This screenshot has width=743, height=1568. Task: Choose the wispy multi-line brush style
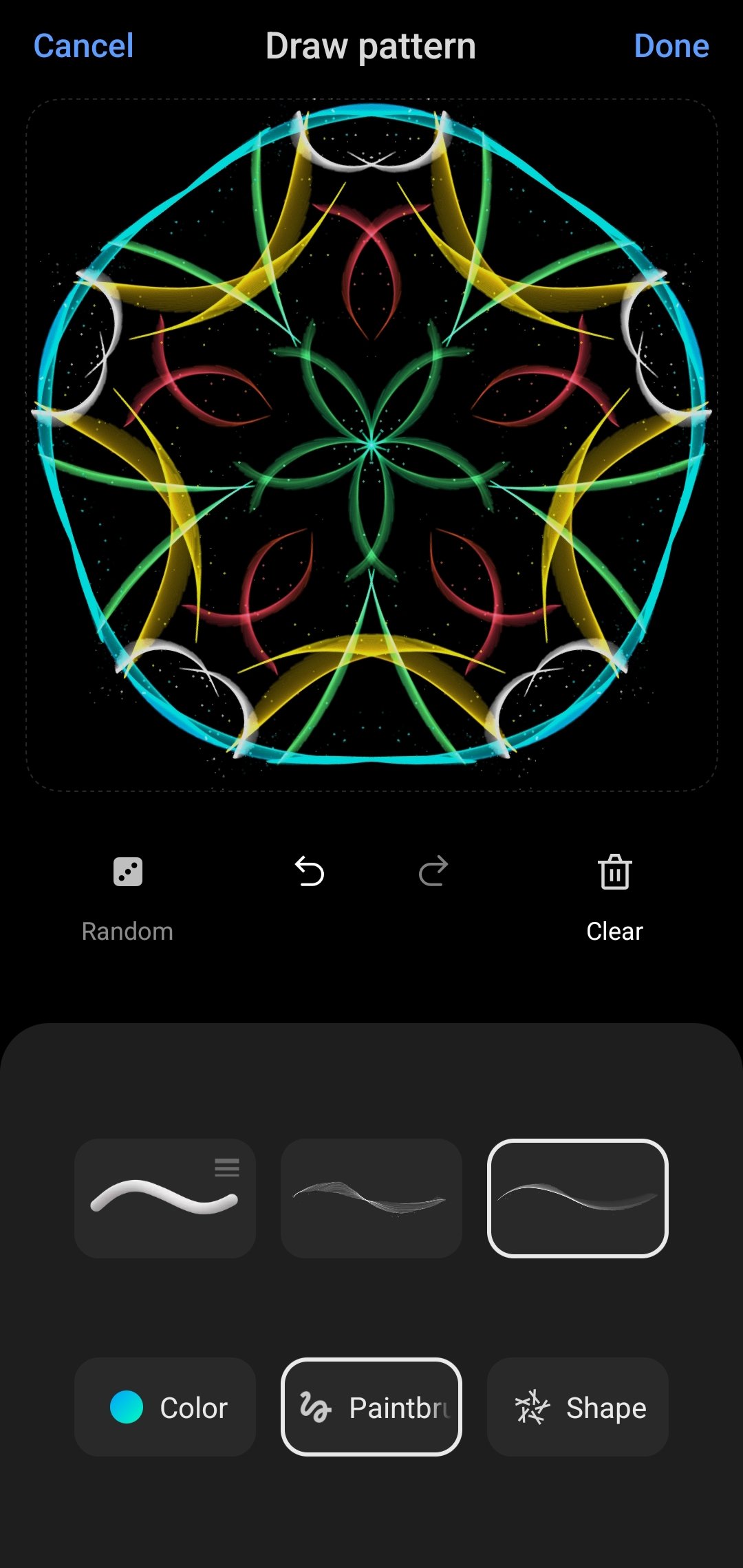pyautogui.click(x=371, y=1199)
